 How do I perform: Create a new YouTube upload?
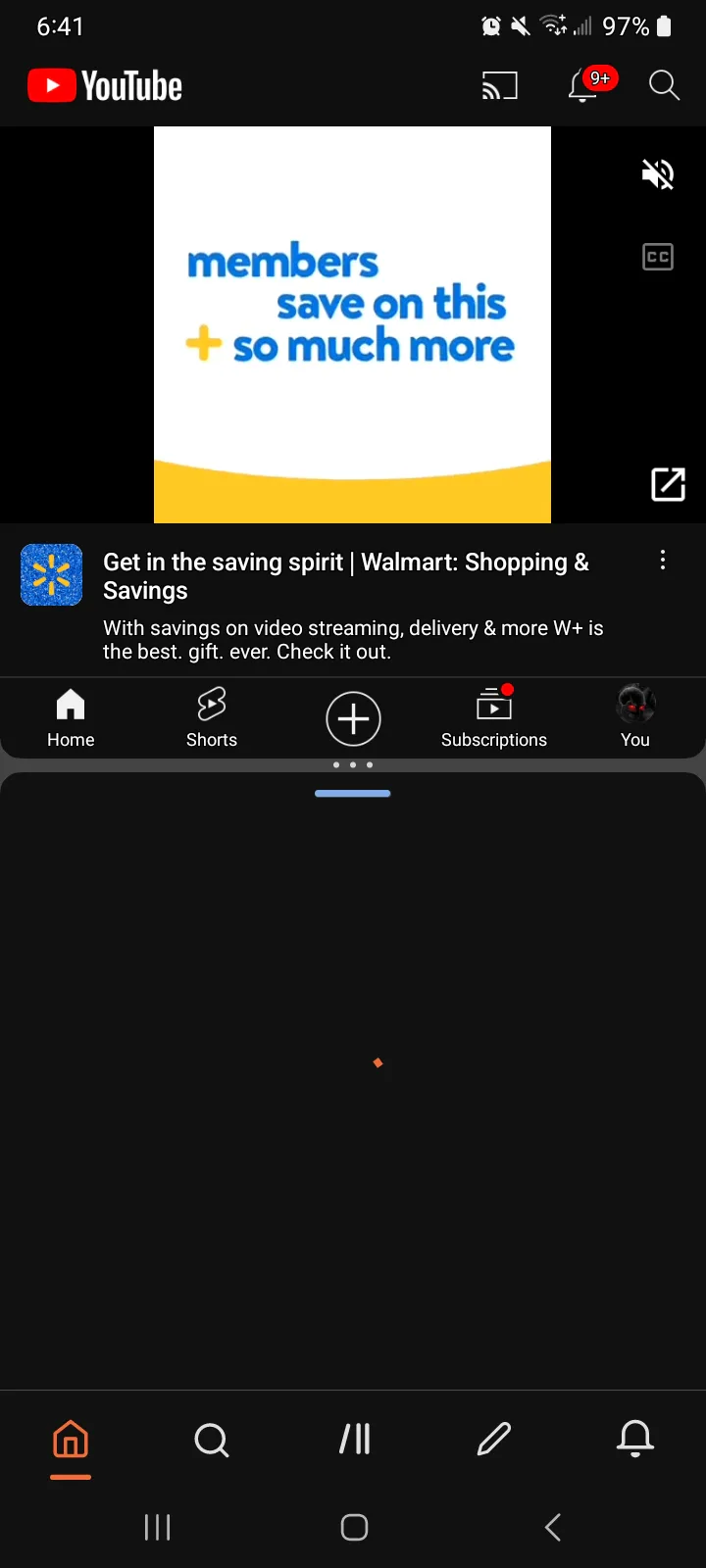(353, 718)
